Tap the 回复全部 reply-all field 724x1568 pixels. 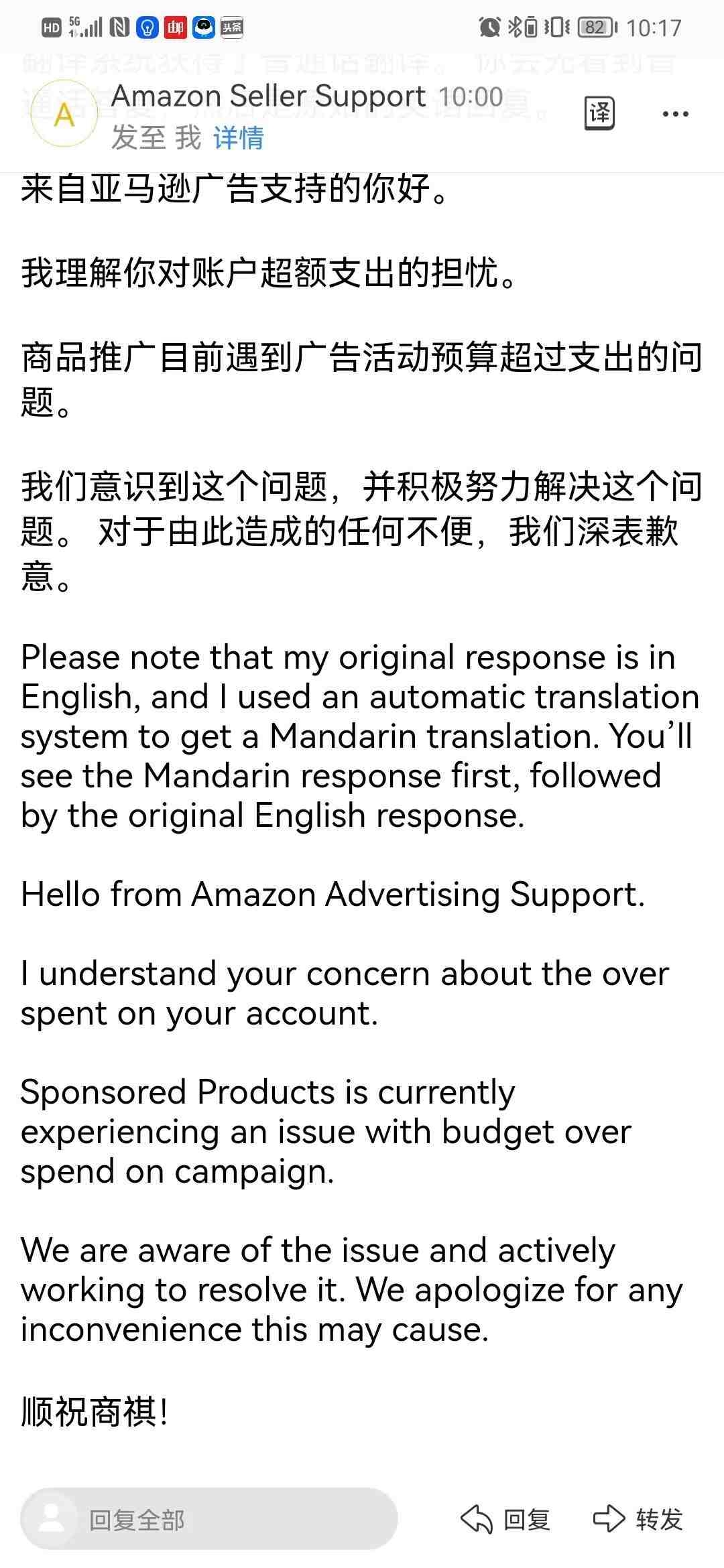tap(209, 1519)
